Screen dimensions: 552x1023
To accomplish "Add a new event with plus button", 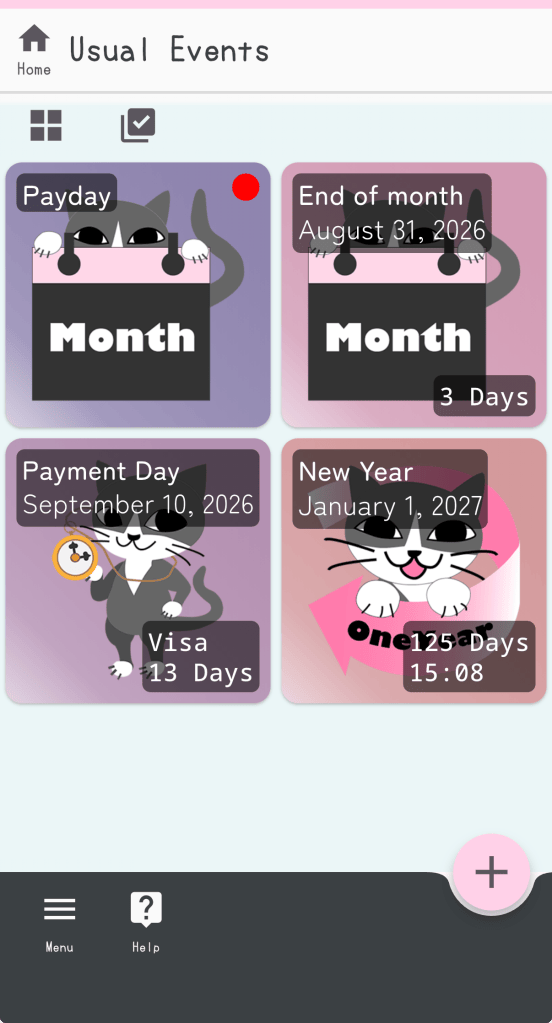I will pos(491,872).
